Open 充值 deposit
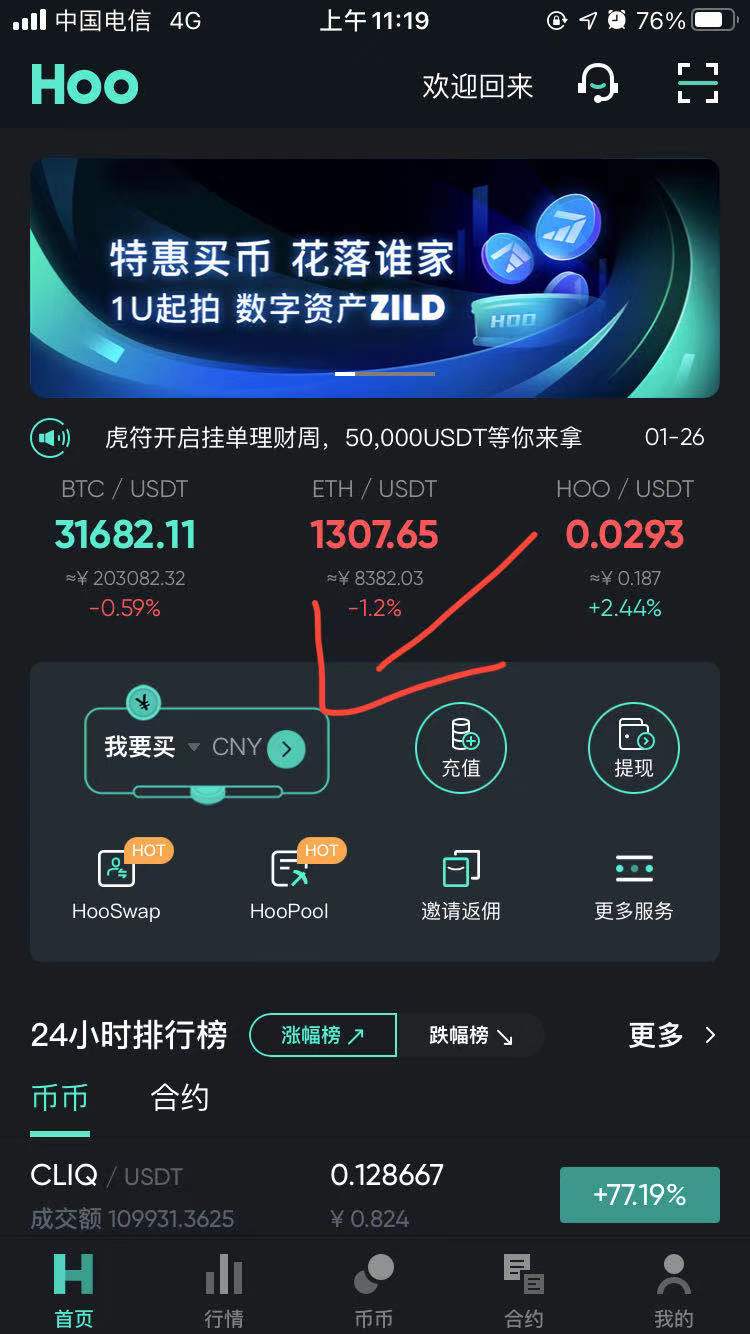This screenshot has width=750, height=1334. pos(461,749)
